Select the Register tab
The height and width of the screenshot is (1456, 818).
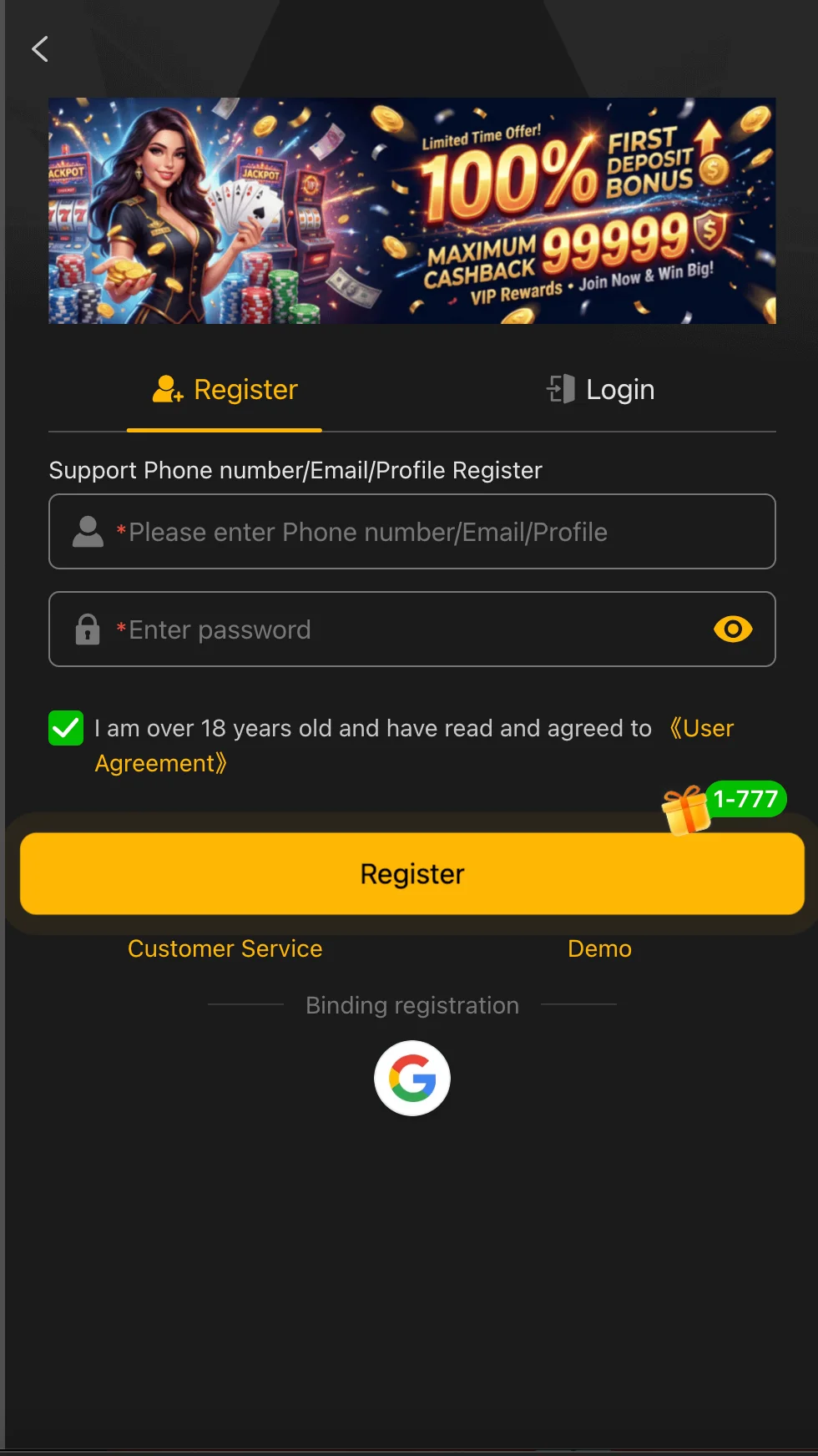click(225, 390)
